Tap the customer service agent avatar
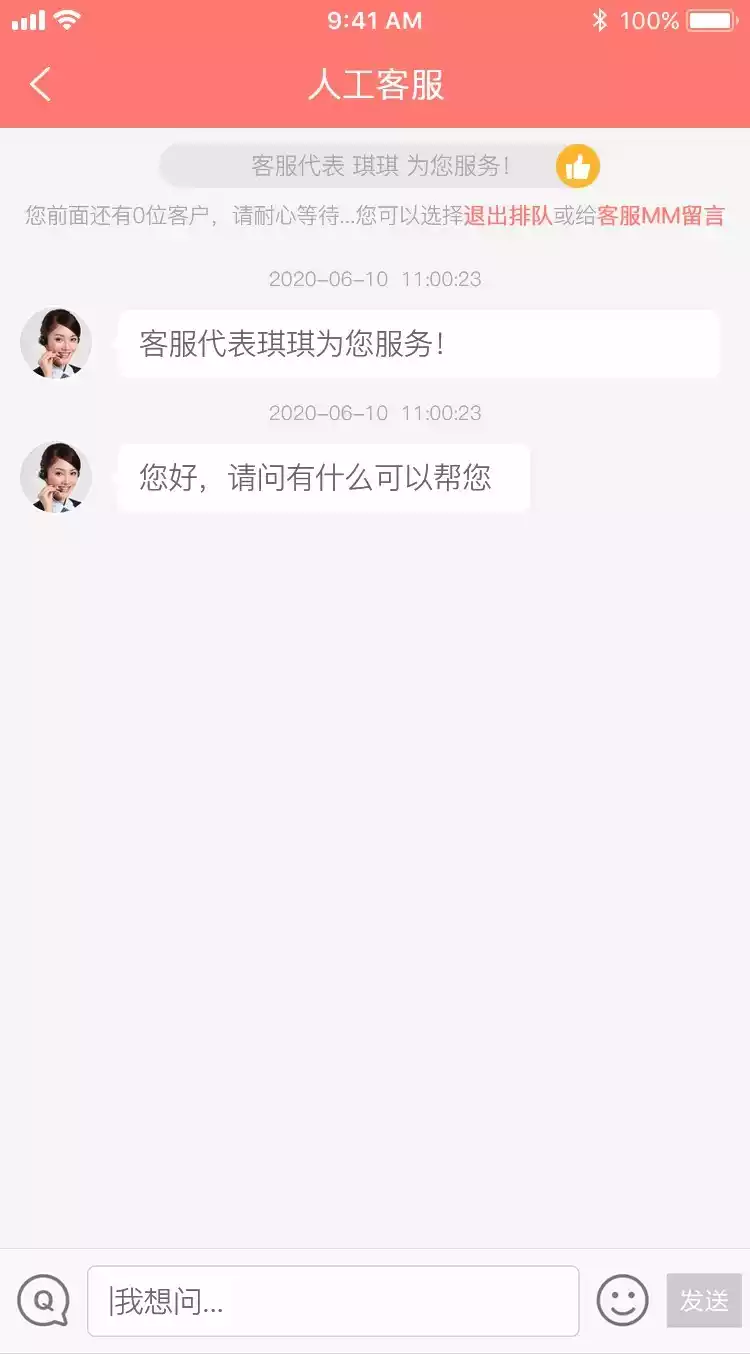The width and height of the screenshot is (750, 1354). (x=56, y=343)
